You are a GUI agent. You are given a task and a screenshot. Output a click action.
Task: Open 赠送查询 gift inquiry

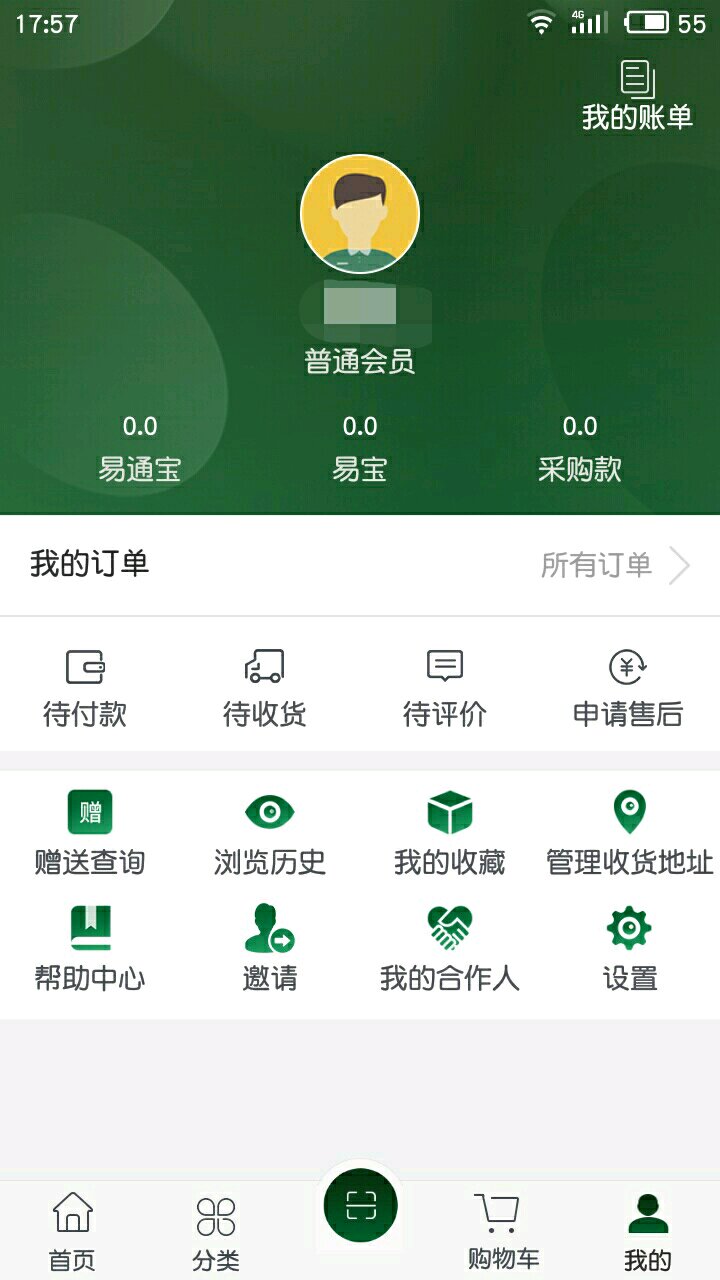click(90, 833)
